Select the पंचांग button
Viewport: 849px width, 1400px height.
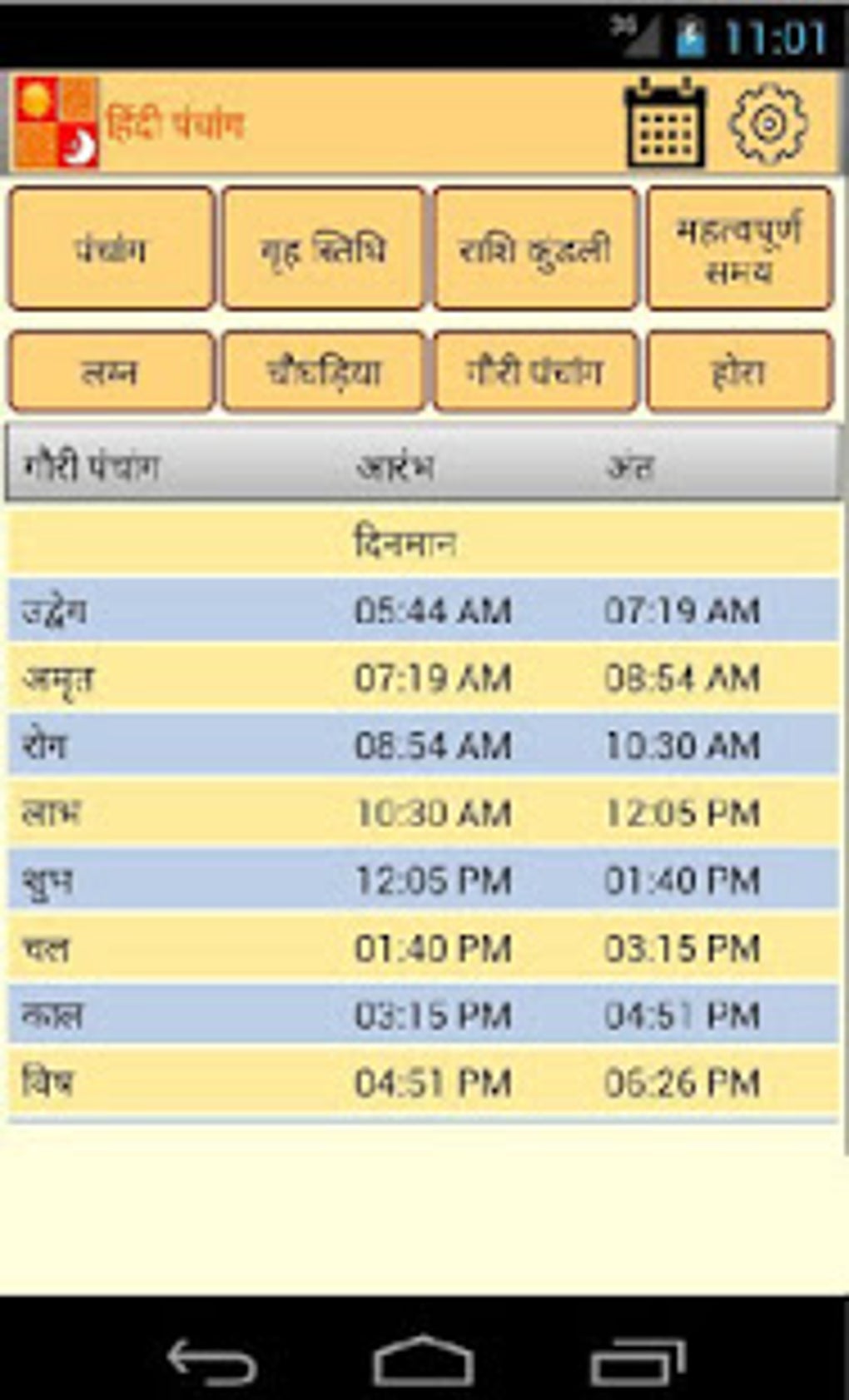tap(112, 248)
